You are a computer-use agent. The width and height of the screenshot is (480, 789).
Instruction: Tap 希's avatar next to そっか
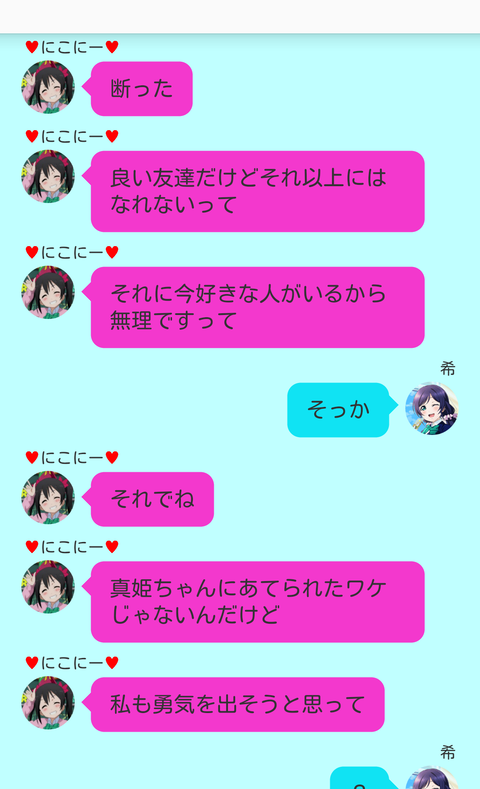click(x=432, y=409)
